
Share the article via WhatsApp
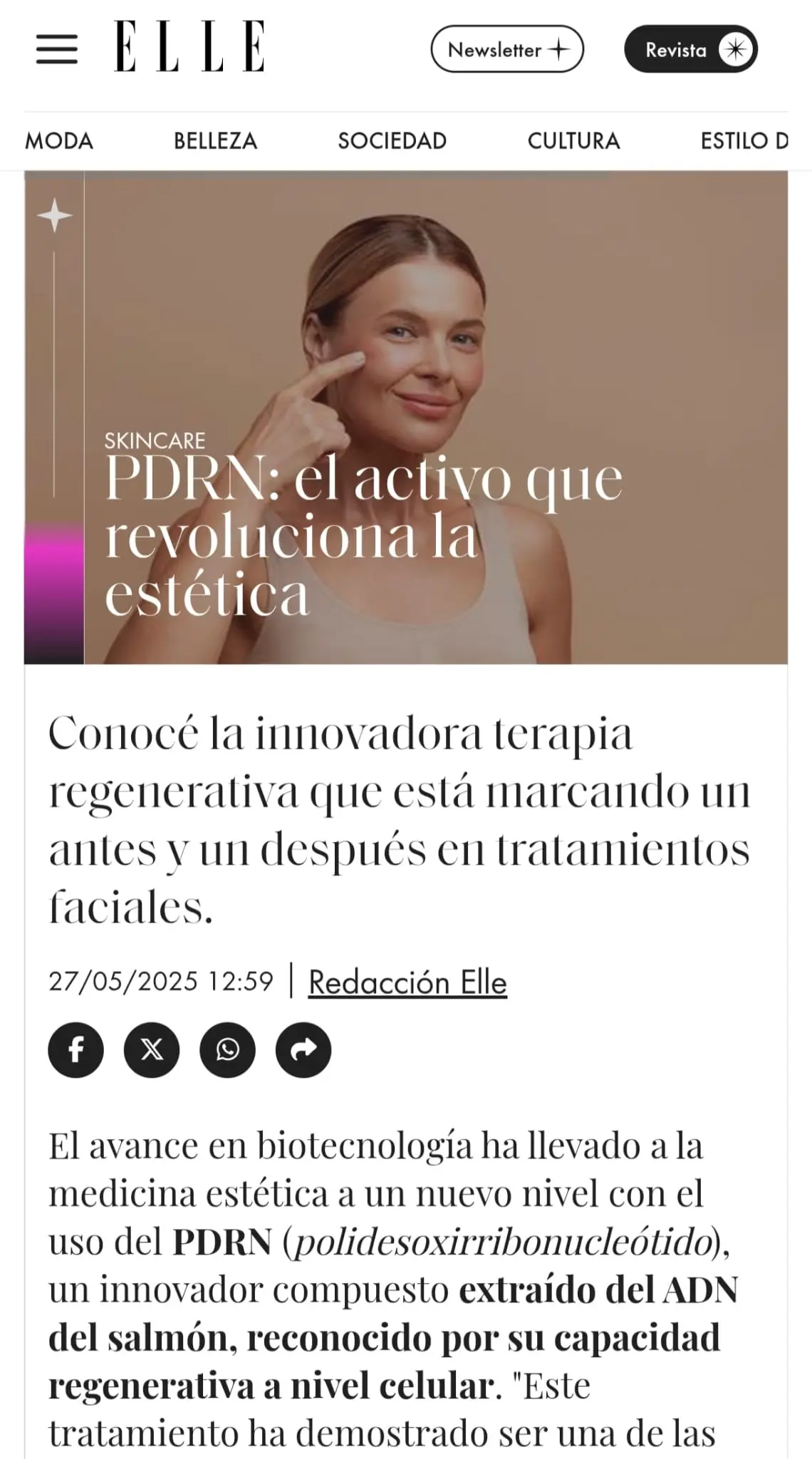coord(227,1049)
